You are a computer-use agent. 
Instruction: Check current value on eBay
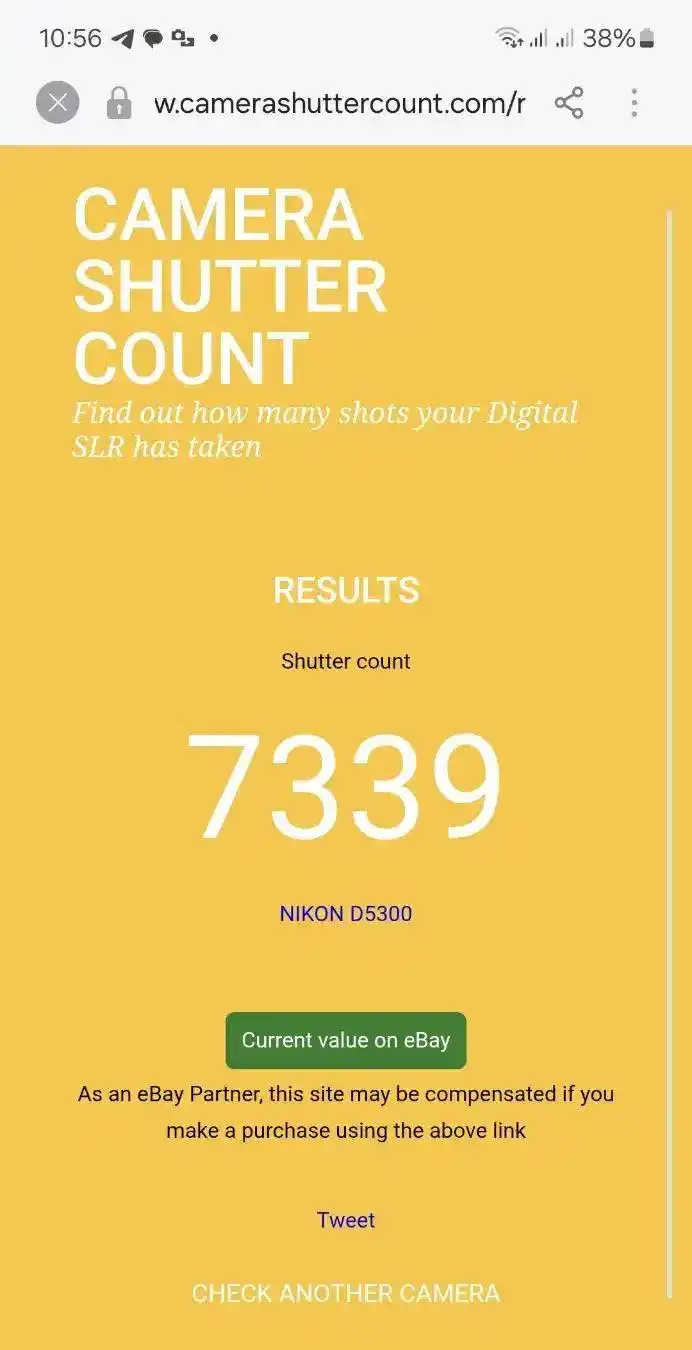pos(346,1040)
